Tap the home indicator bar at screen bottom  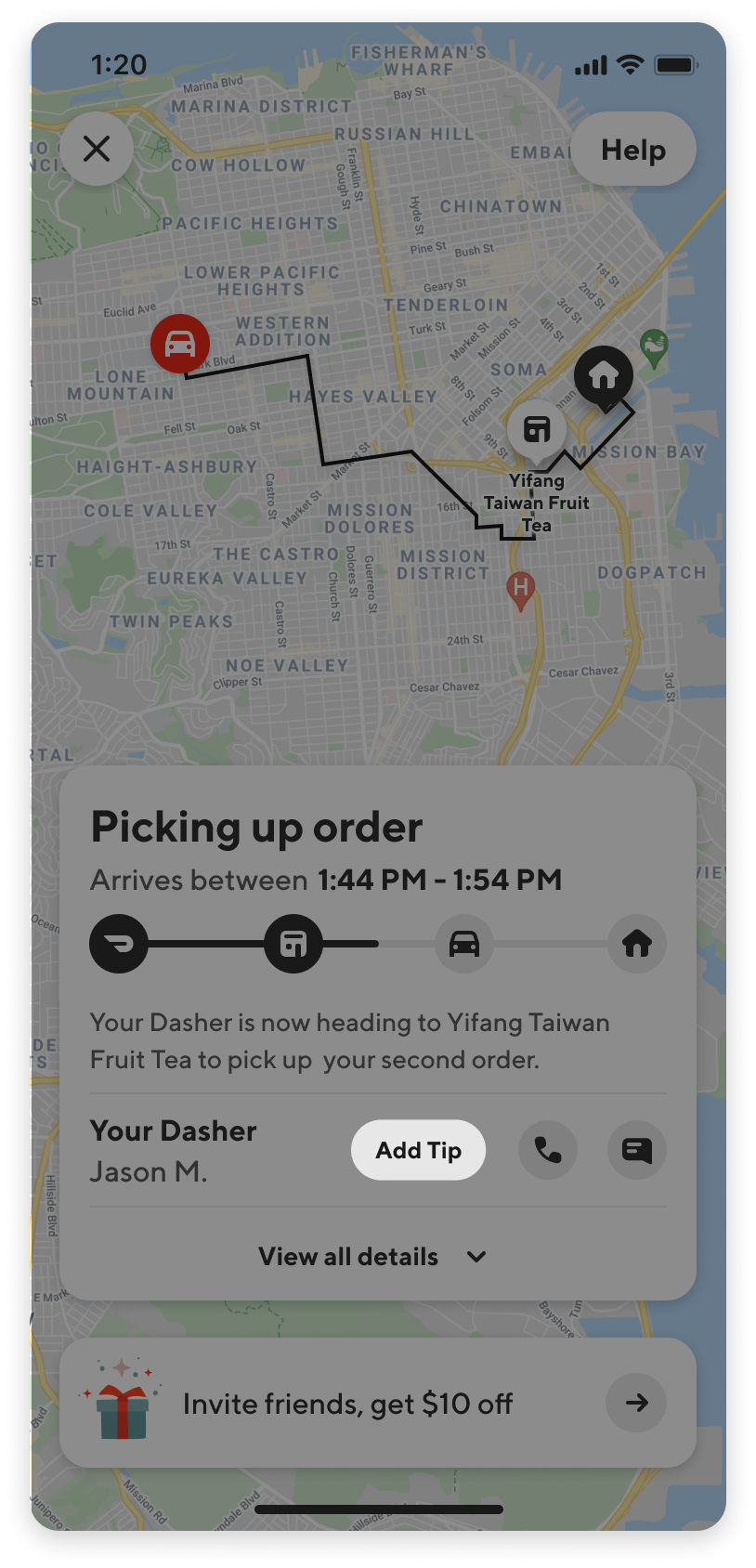377,1509
